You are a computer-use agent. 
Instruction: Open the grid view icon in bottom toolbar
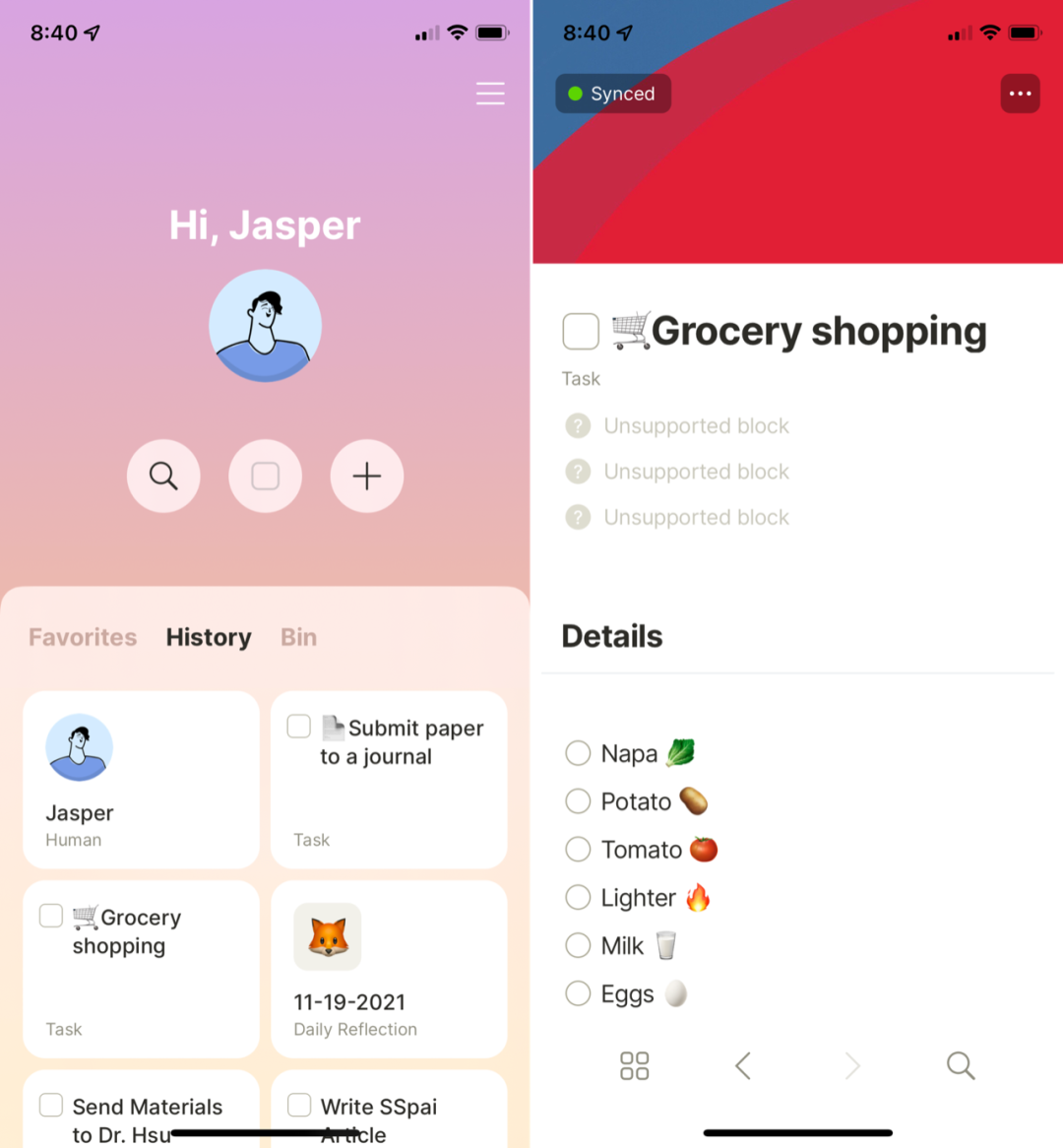(x=634, y=1066)
